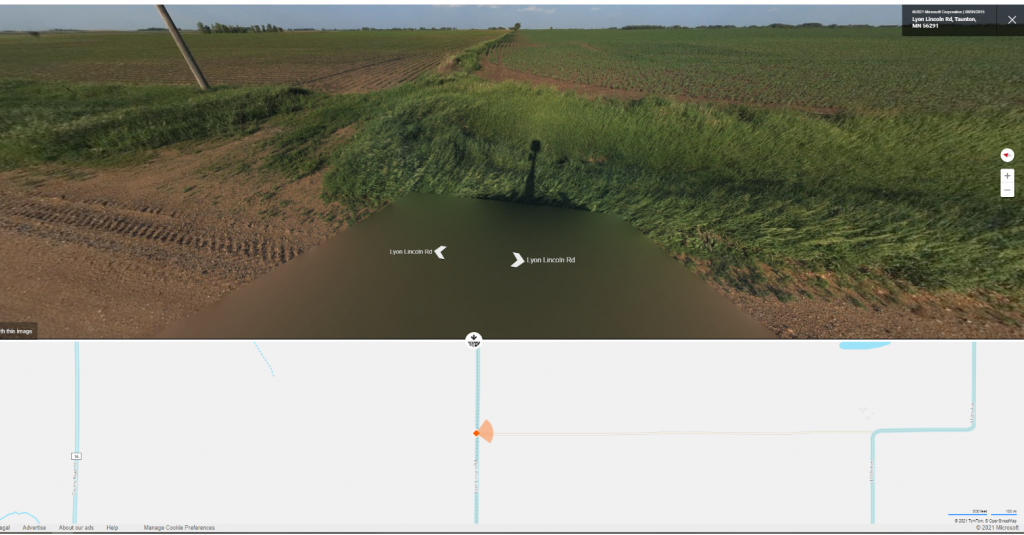Collapse the map panel below the street view
The width and height of the screenshot is (1024, 535).
pyautogui.click(x=475, y=339)
